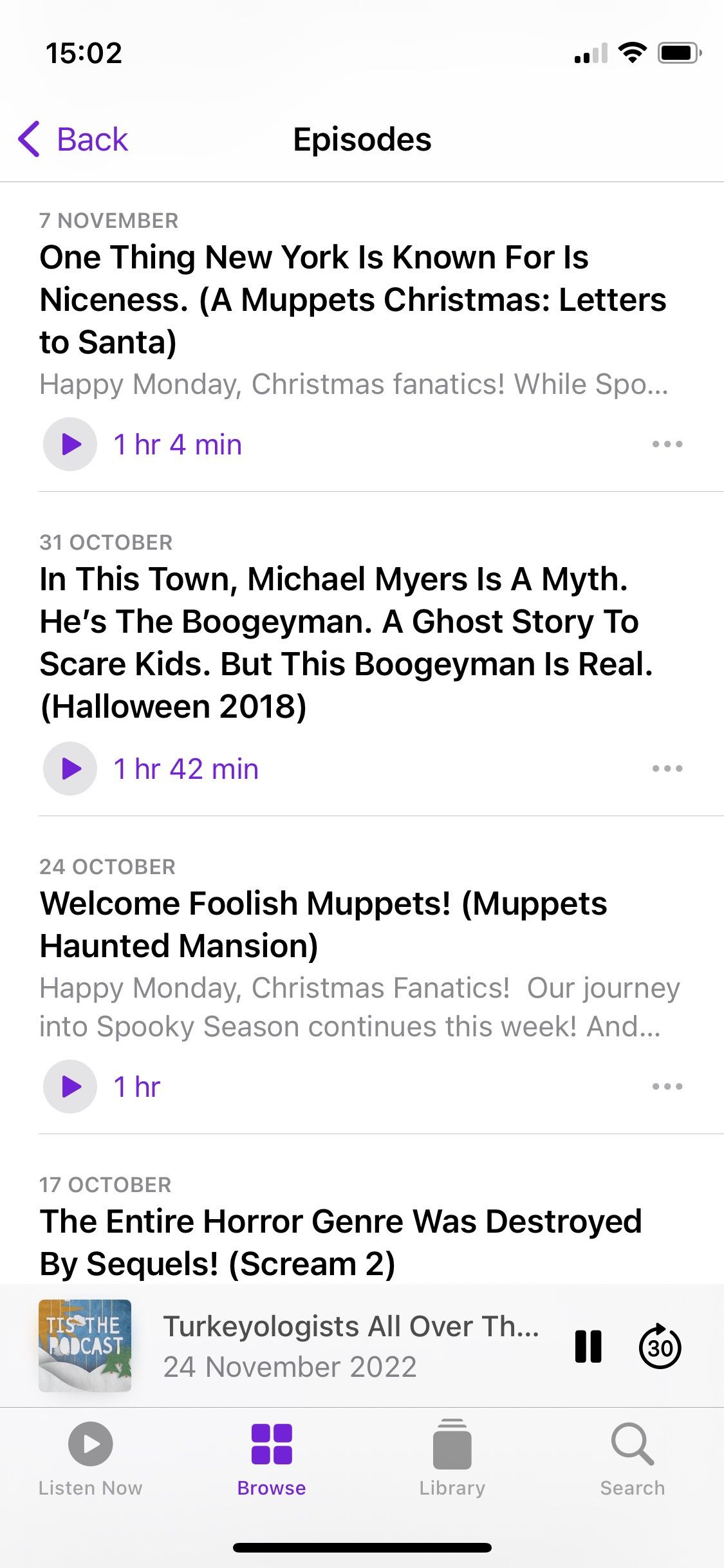Pause the currently playing episode

click(588, 1347)
